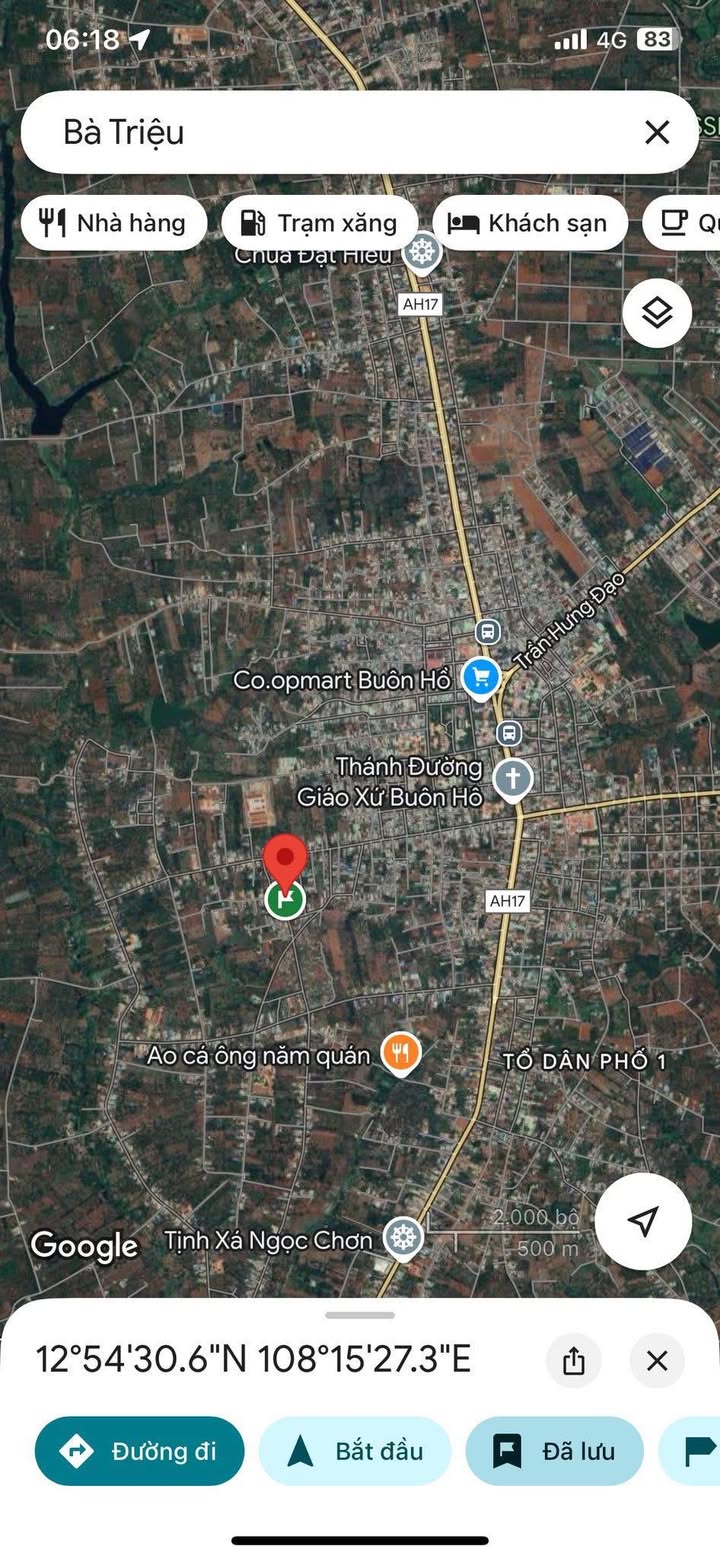Close the coordinates info panel
This screenshot has width=720, height=1559.
click(657, 1361)
